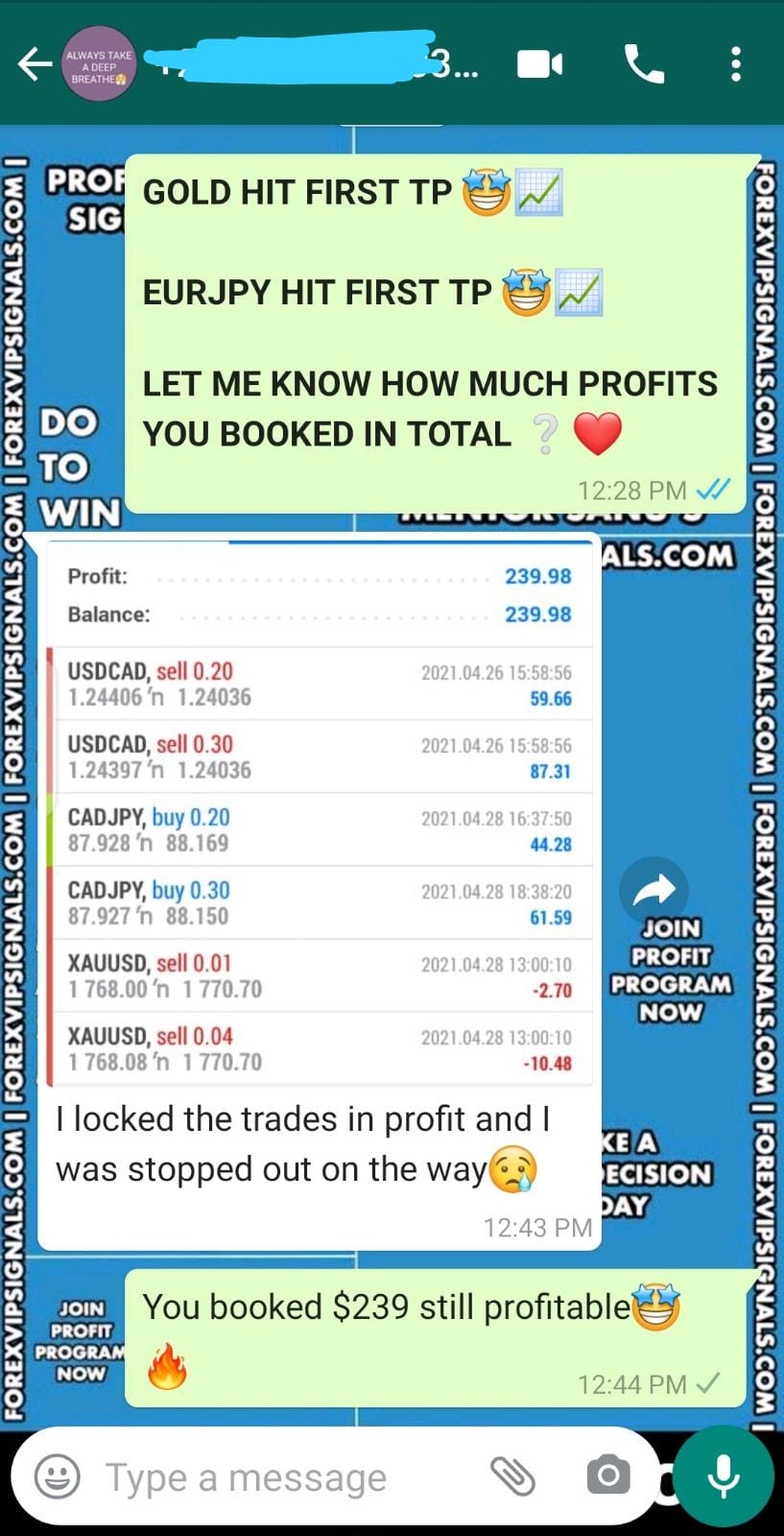The height and width of the screenshot is (1536, 784).
Task: Start a voice call
Action: click(644, 64)
